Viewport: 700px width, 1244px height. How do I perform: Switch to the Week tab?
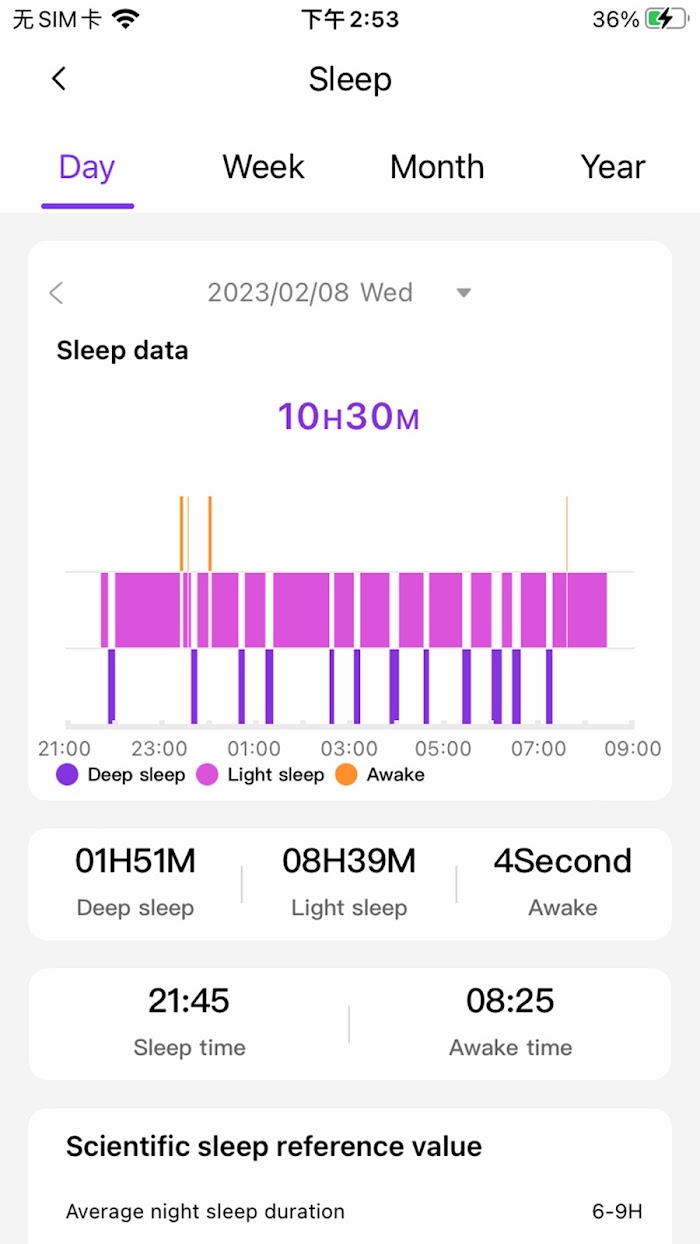tap(263, 167)
